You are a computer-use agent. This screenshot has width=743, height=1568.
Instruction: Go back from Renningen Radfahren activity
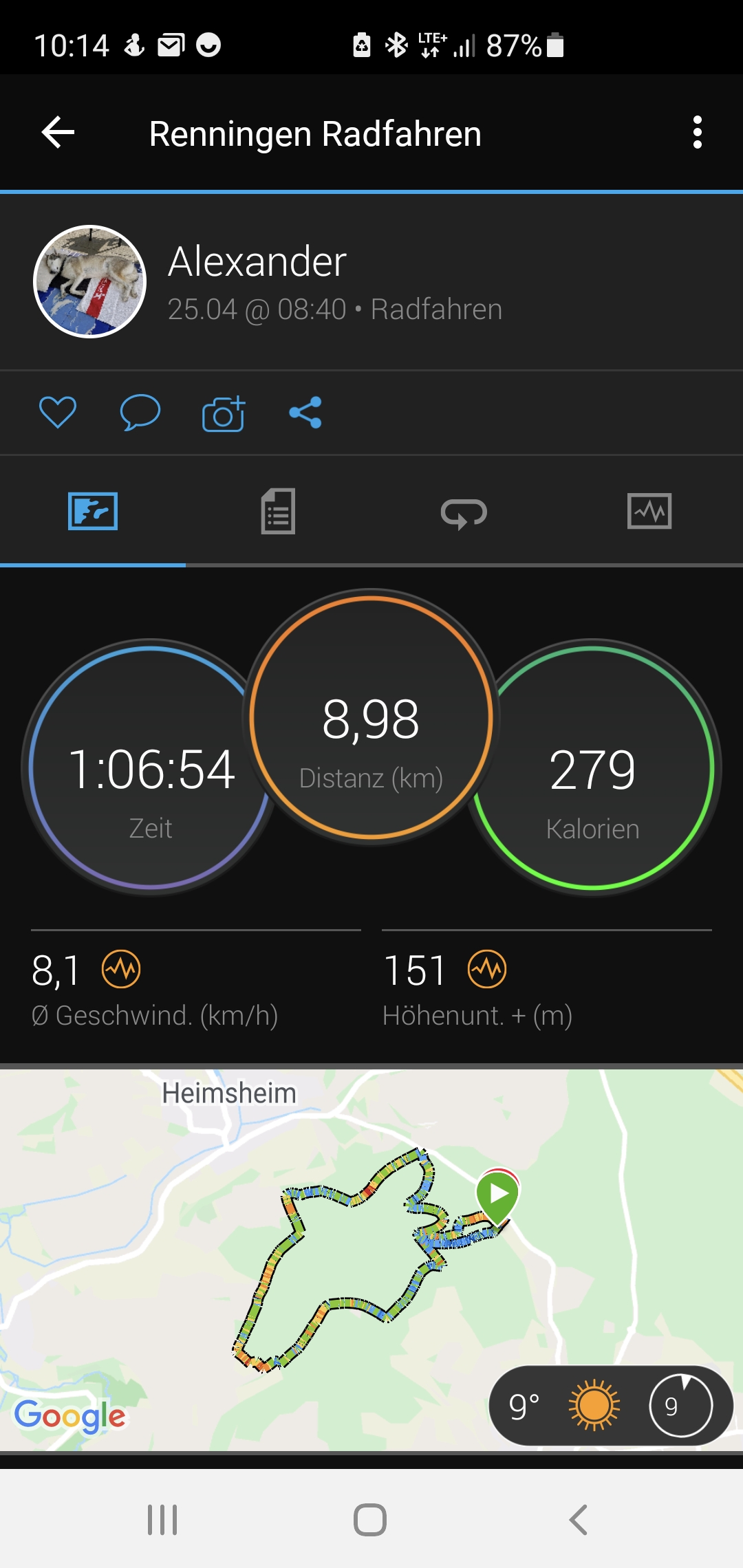pos(58,133)
